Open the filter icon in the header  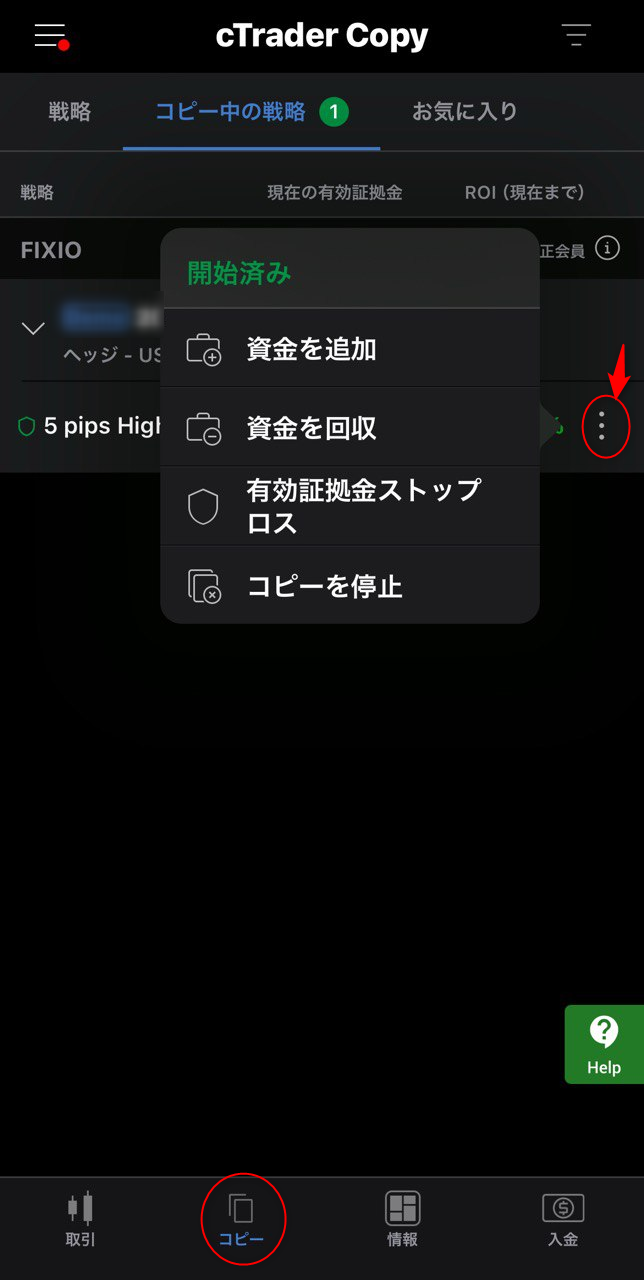tap(576, 35)
